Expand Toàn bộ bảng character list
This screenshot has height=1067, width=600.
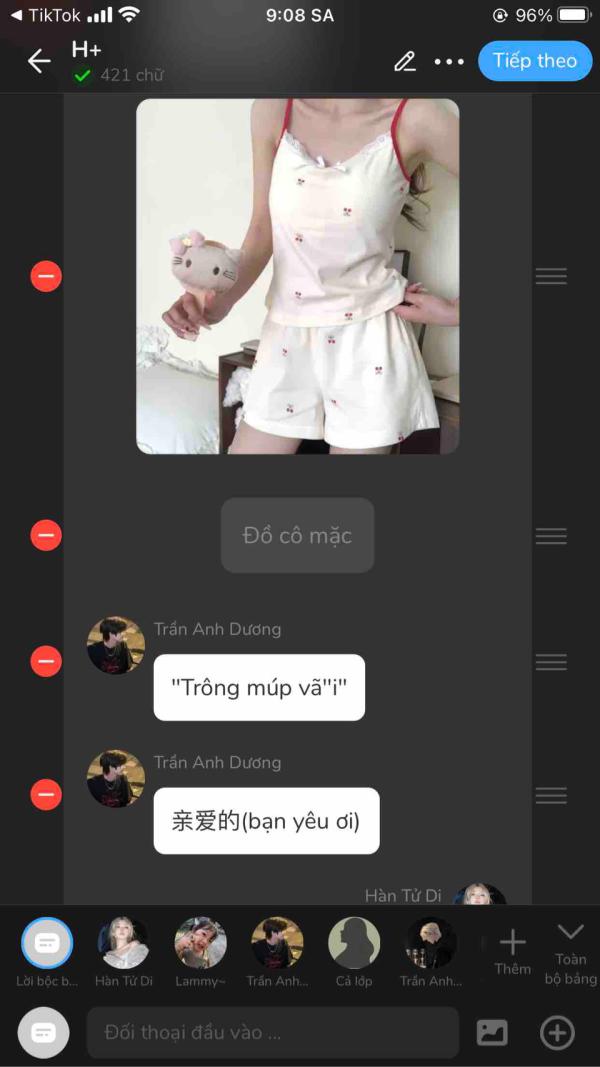(x=570, y=950)
